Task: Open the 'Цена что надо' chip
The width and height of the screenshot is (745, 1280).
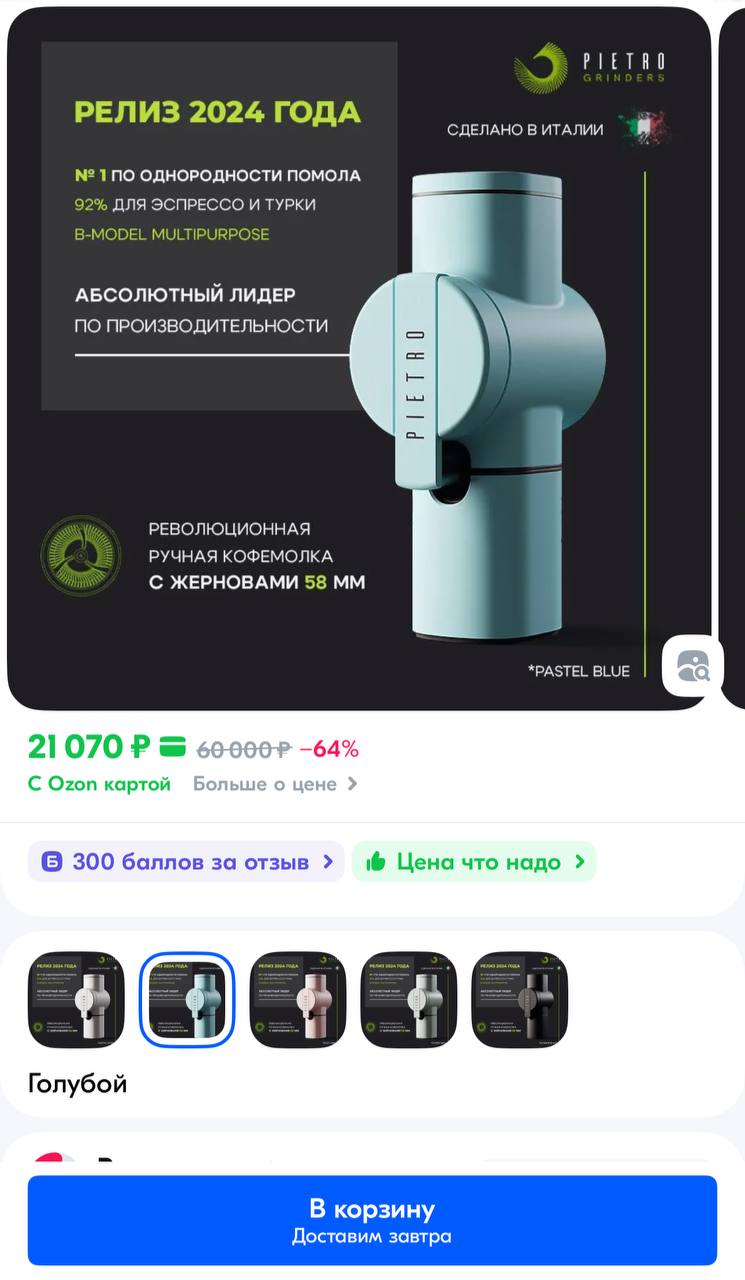Action: [x=474, y=862]
